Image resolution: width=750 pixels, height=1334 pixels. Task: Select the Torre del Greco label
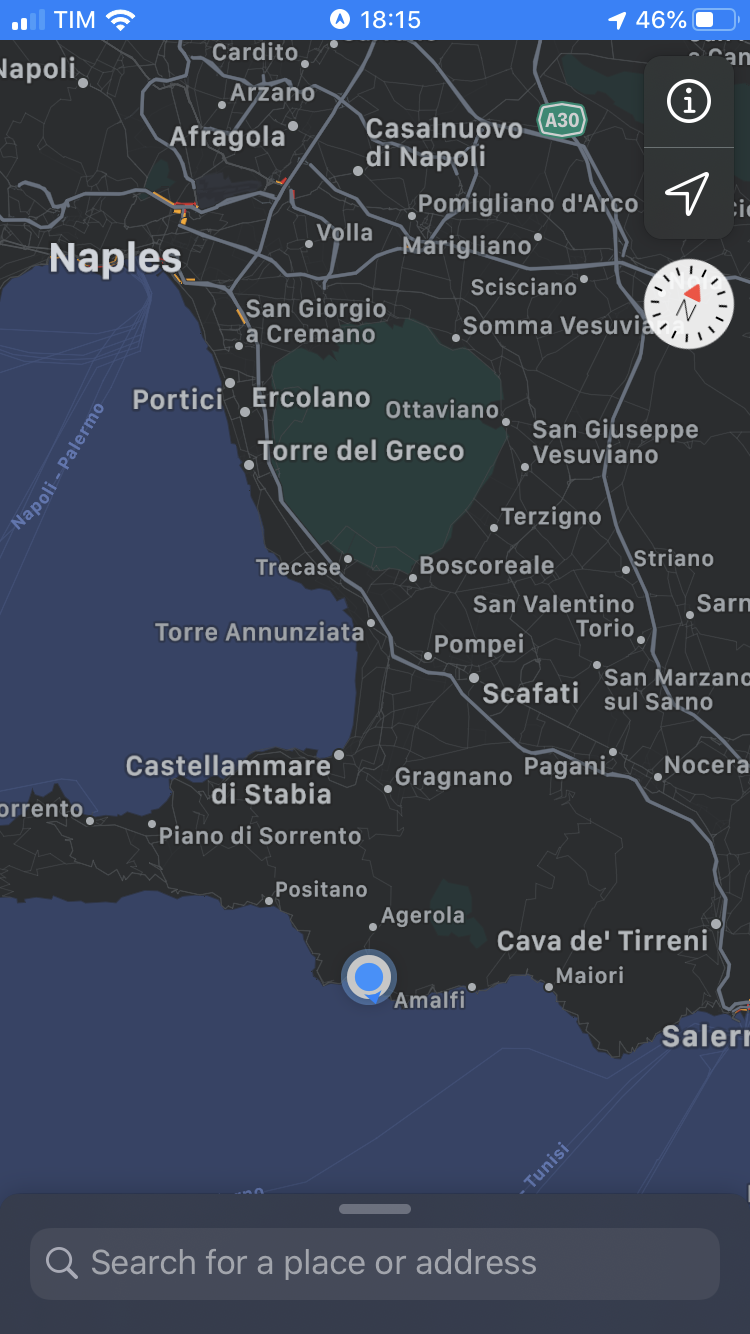point(361,451)
